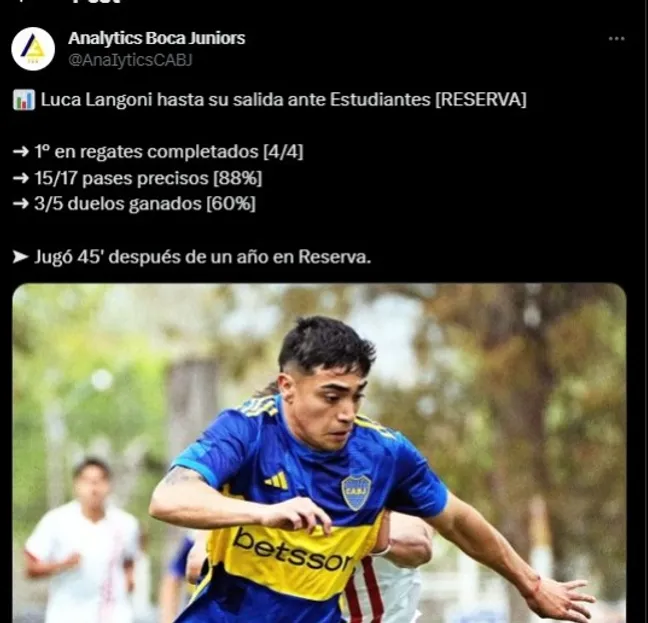Open the post's three-dot overflow menu

pyautogui.click(x=617, y=39)
